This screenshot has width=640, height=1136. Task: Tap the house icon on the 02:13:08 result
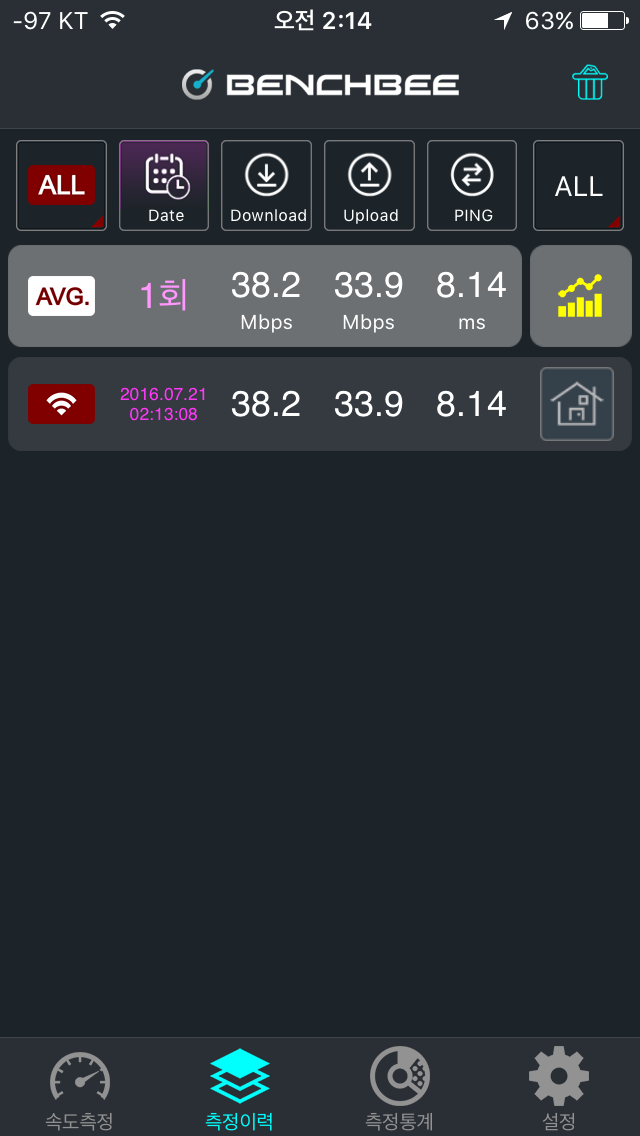[577, 404]
